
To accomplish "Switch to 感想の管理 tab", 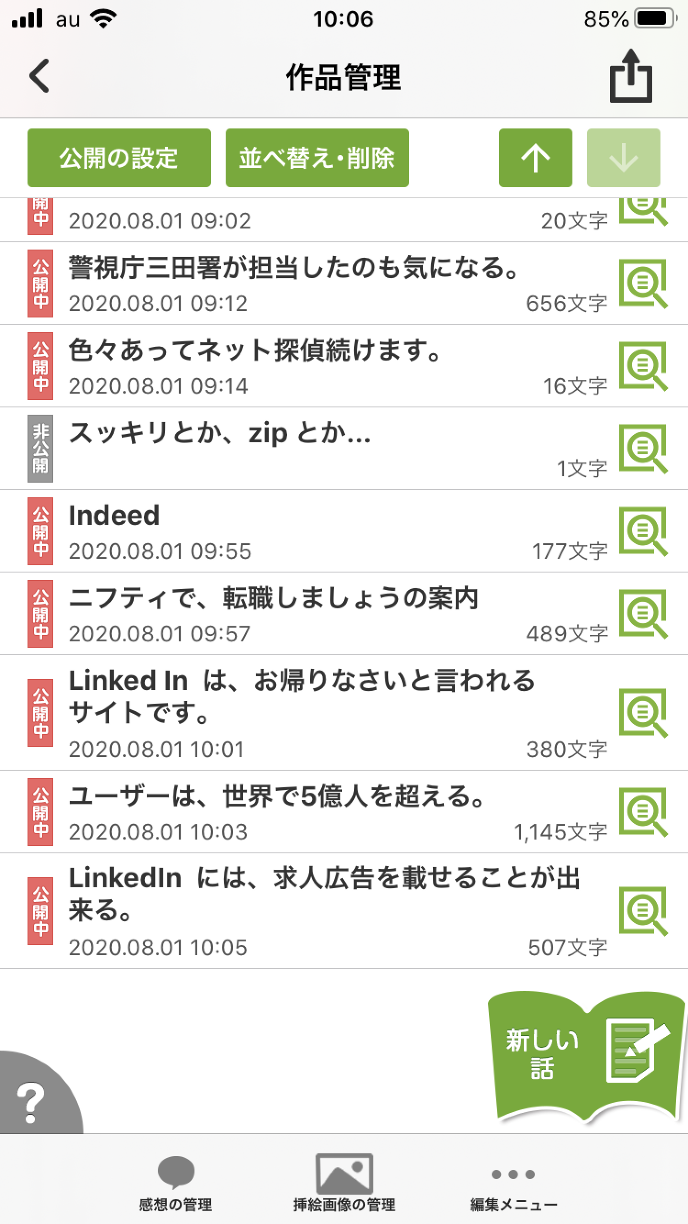I will (176, 1182).
